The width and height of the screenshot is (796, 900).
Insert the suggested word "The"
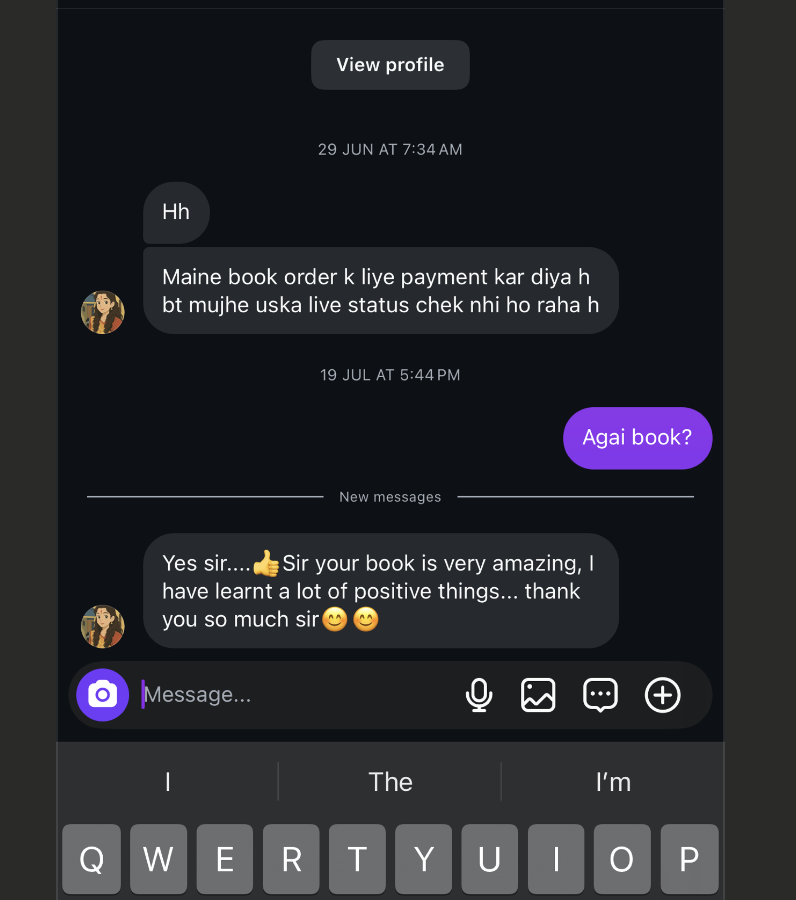(x=390, y=782)
